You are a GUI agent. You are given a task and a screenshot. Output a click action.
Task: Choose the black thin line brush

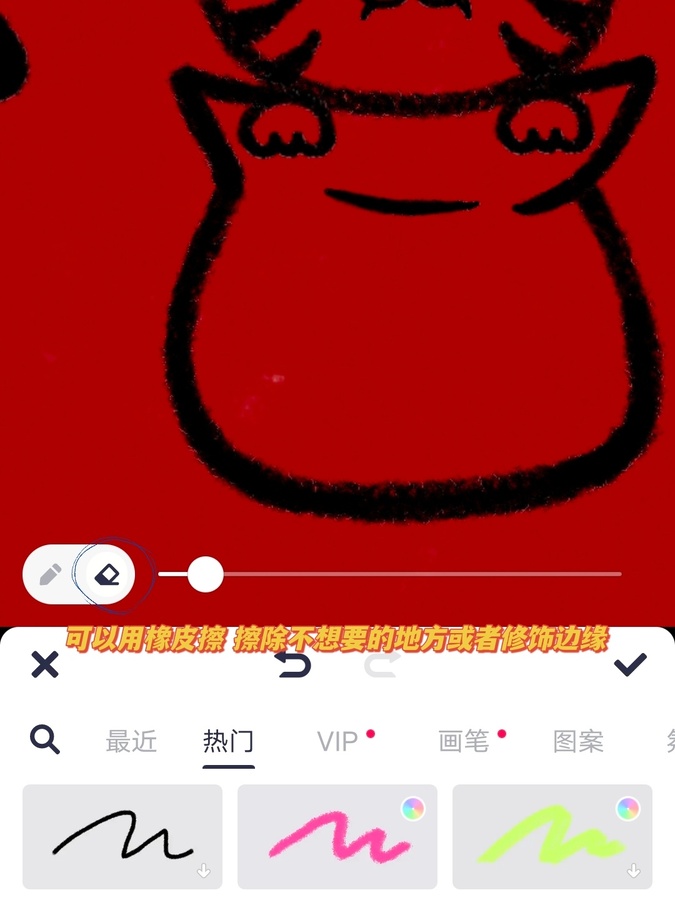point(122,836)
